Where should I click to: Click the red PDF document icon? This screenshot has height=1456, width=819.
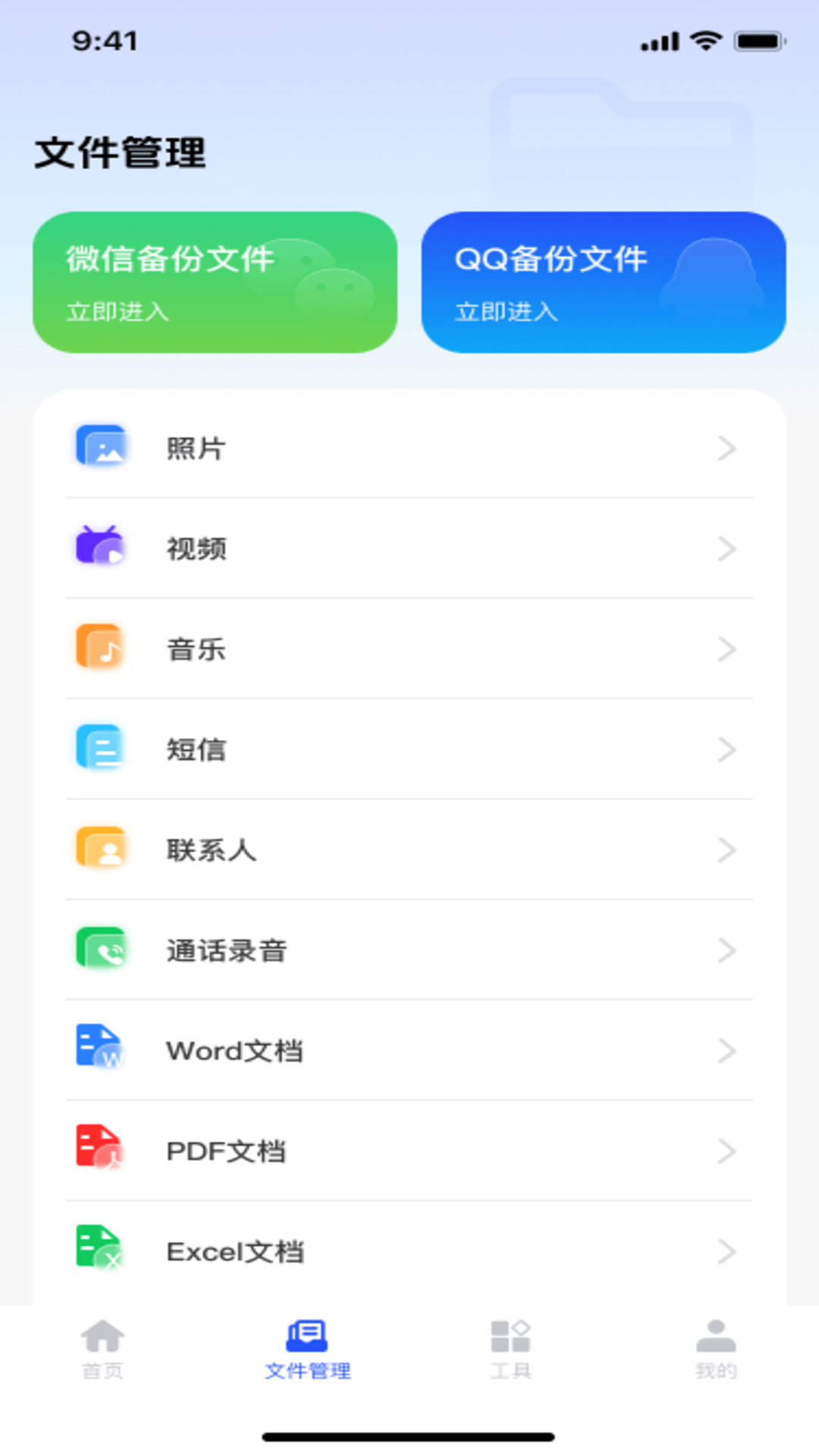(x=102, y=1150)
